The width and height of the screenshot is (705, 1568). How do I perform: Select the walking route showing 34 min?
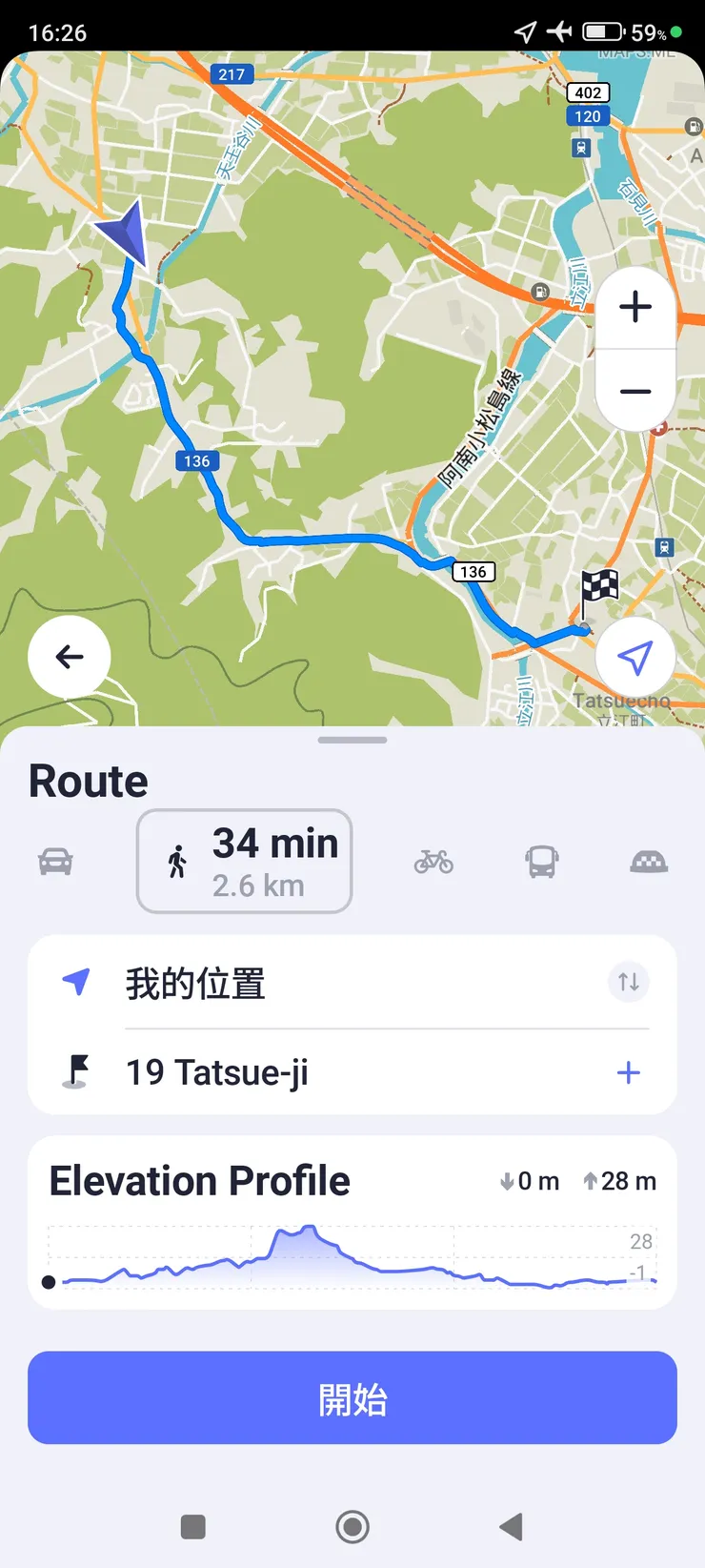pyautogui.click(x=244, y=860)
